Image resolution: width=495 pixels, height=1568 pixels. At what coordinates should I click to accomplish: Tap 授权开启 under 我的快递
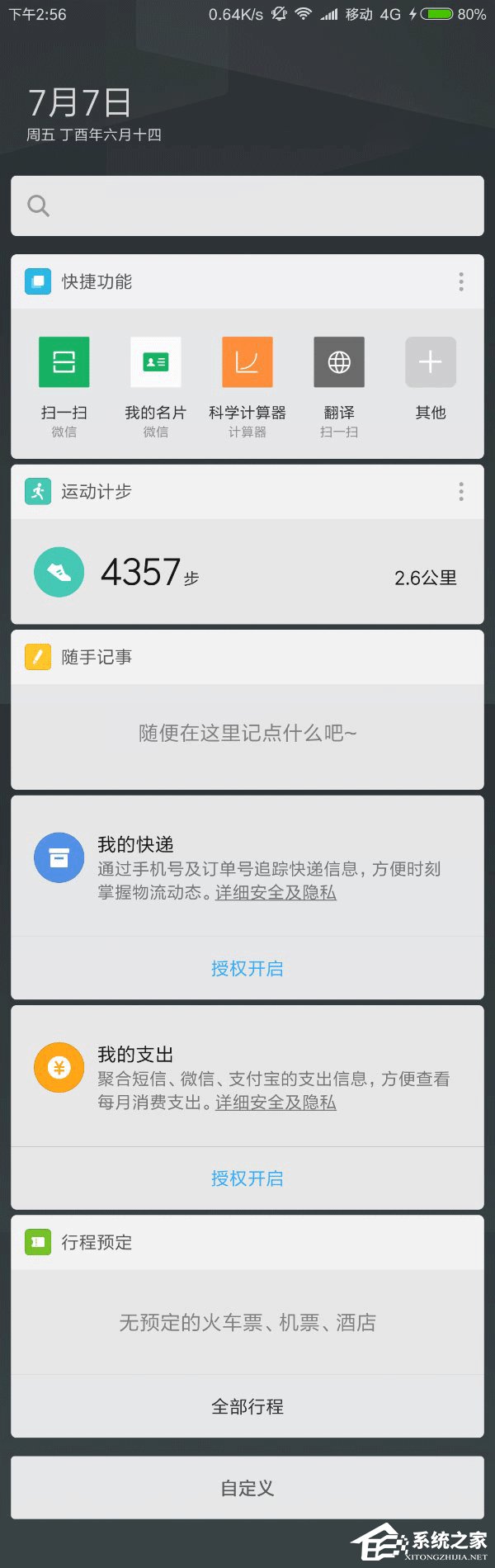click(247, 969)
